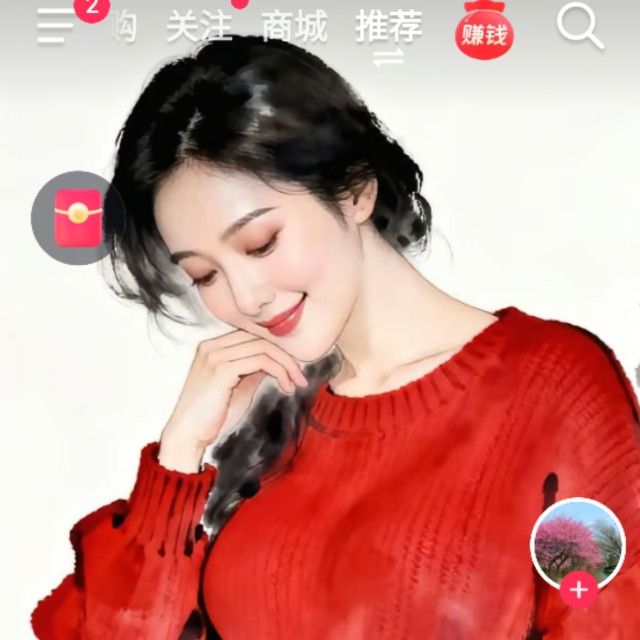Select the 推荐 tab

(389, 27)
